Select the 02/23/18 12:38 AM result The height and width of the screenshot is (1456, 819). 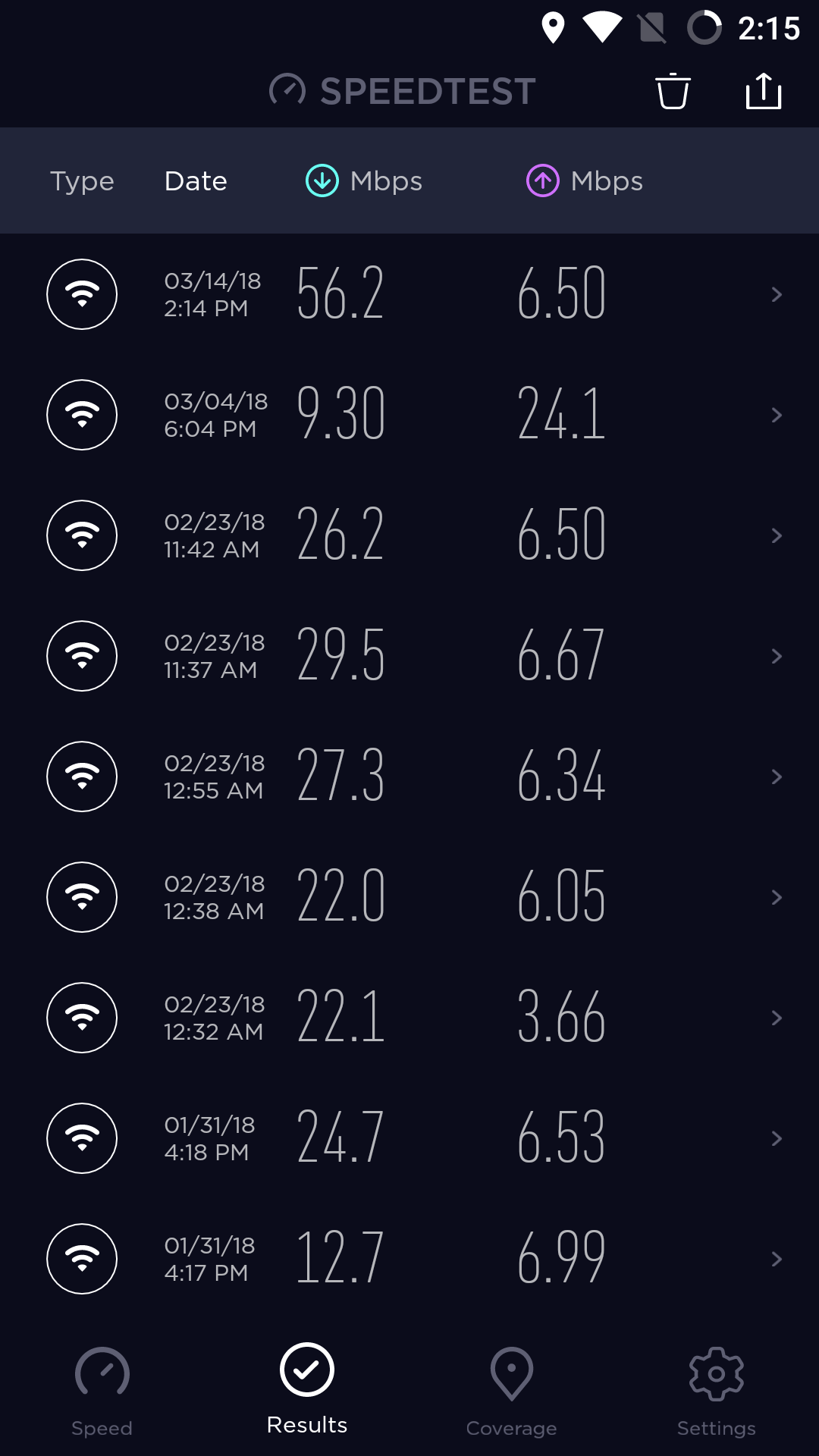(409, 897)
